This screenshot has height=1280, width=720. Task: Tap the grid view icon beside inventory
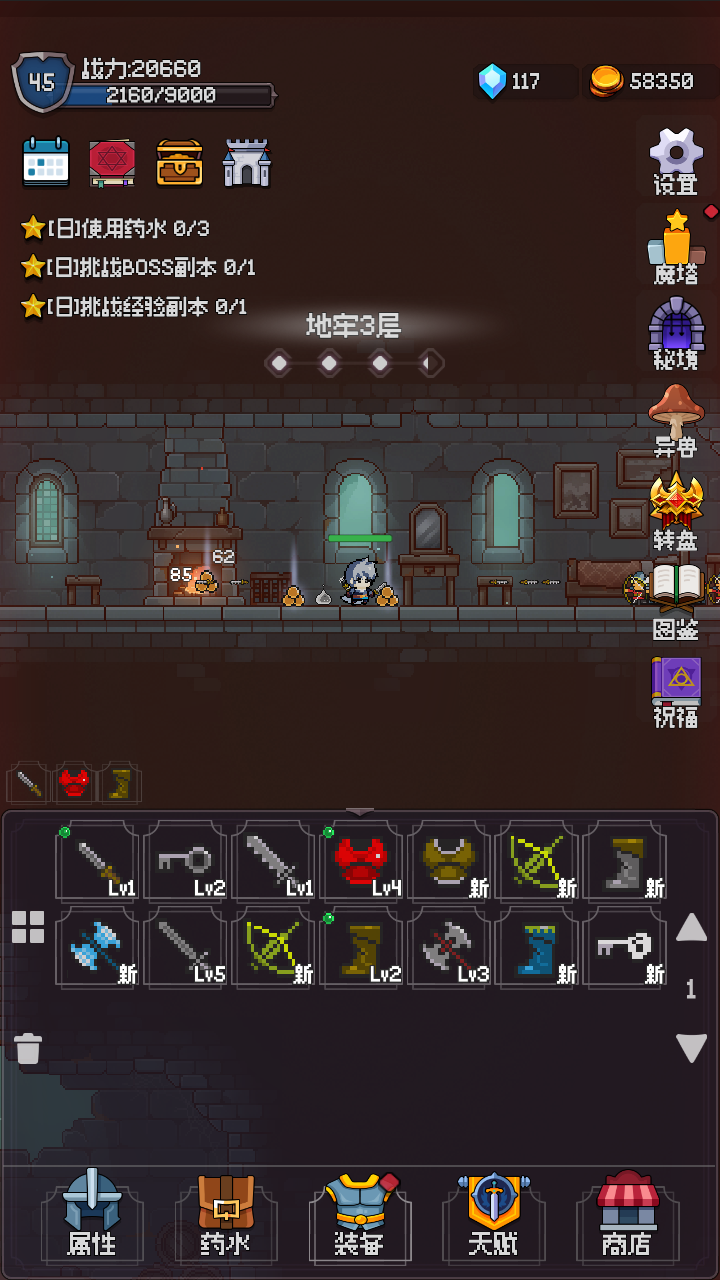[x=28, y=927]
